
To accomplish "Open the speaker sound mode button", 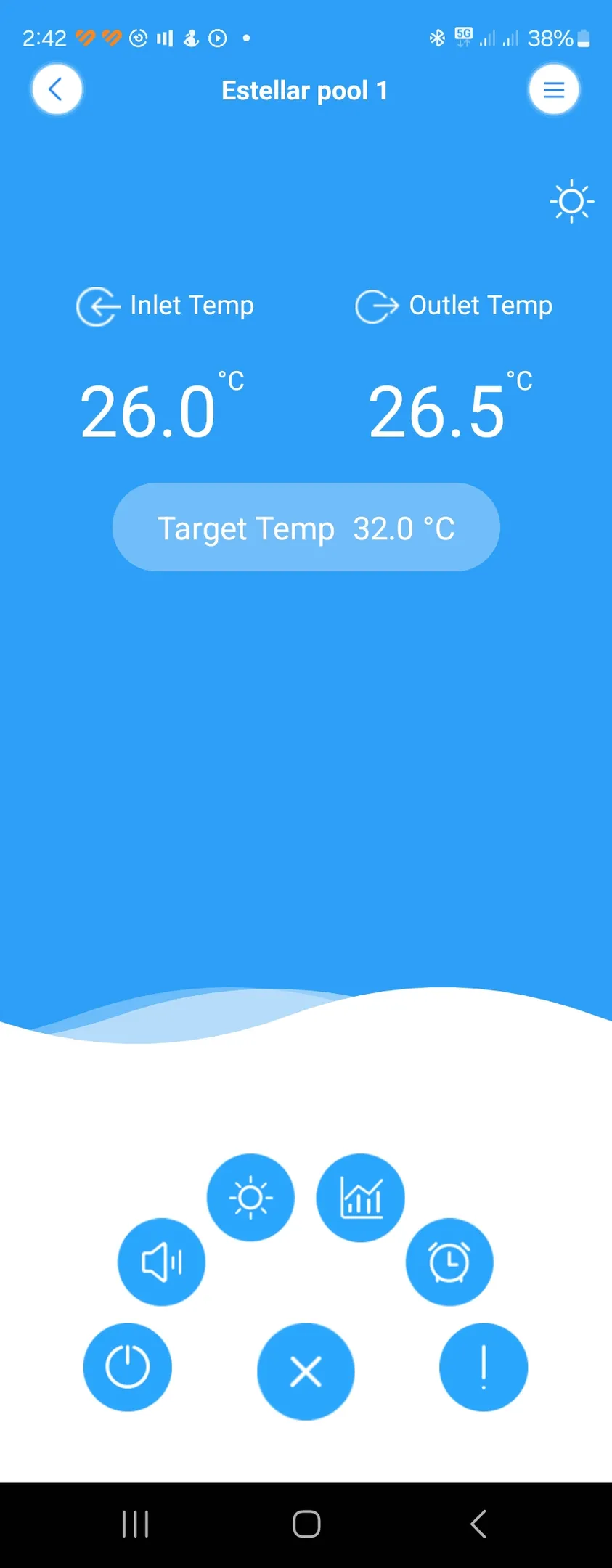I will pyautogui.click(x=161, y=1262).
